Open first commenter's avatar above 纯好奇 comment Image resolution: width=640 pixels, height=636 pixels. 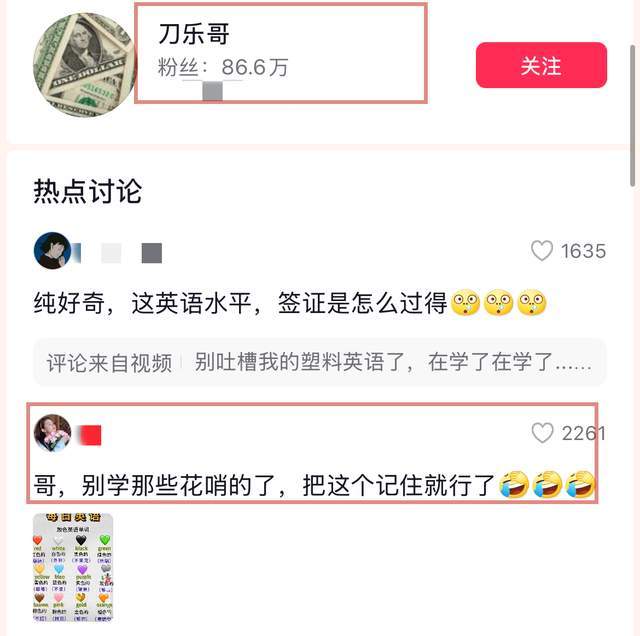coord(53,251)
